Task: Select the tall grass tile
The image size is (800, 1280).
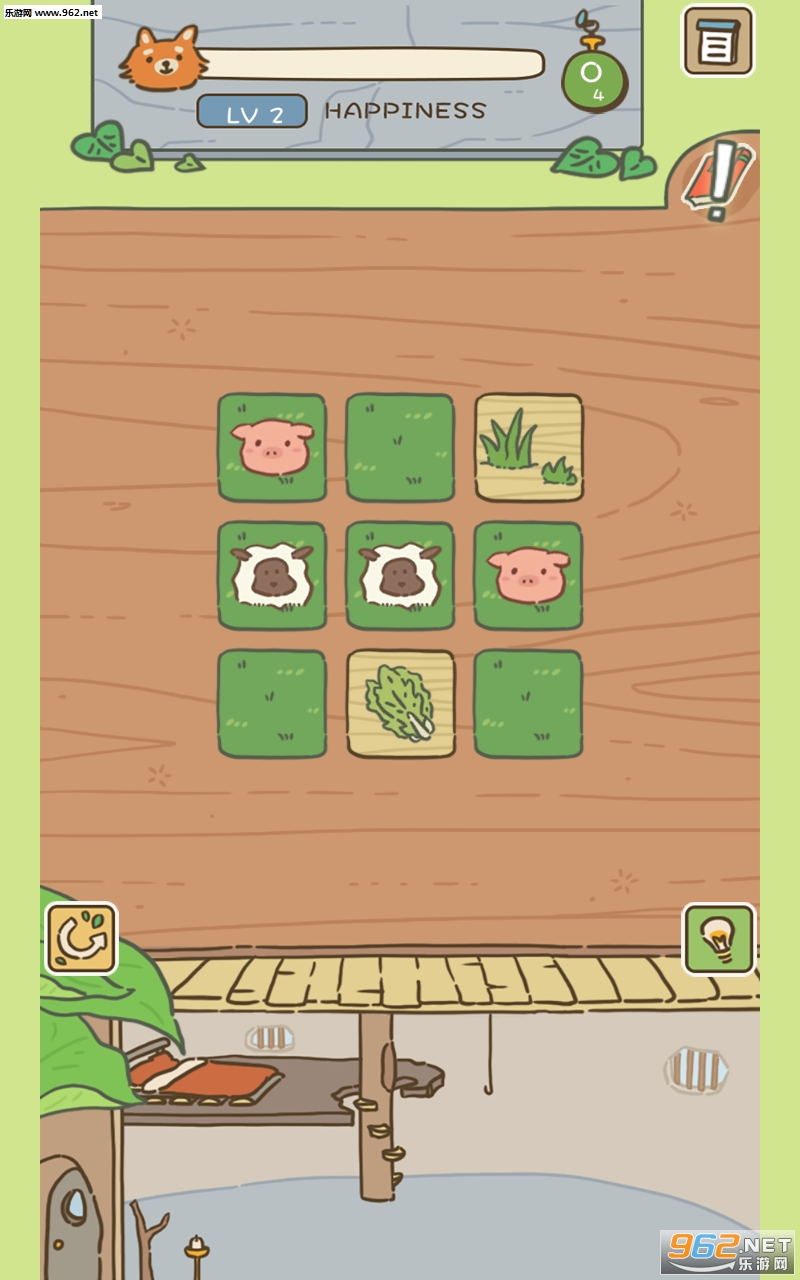Action: [x=528, y=447]
